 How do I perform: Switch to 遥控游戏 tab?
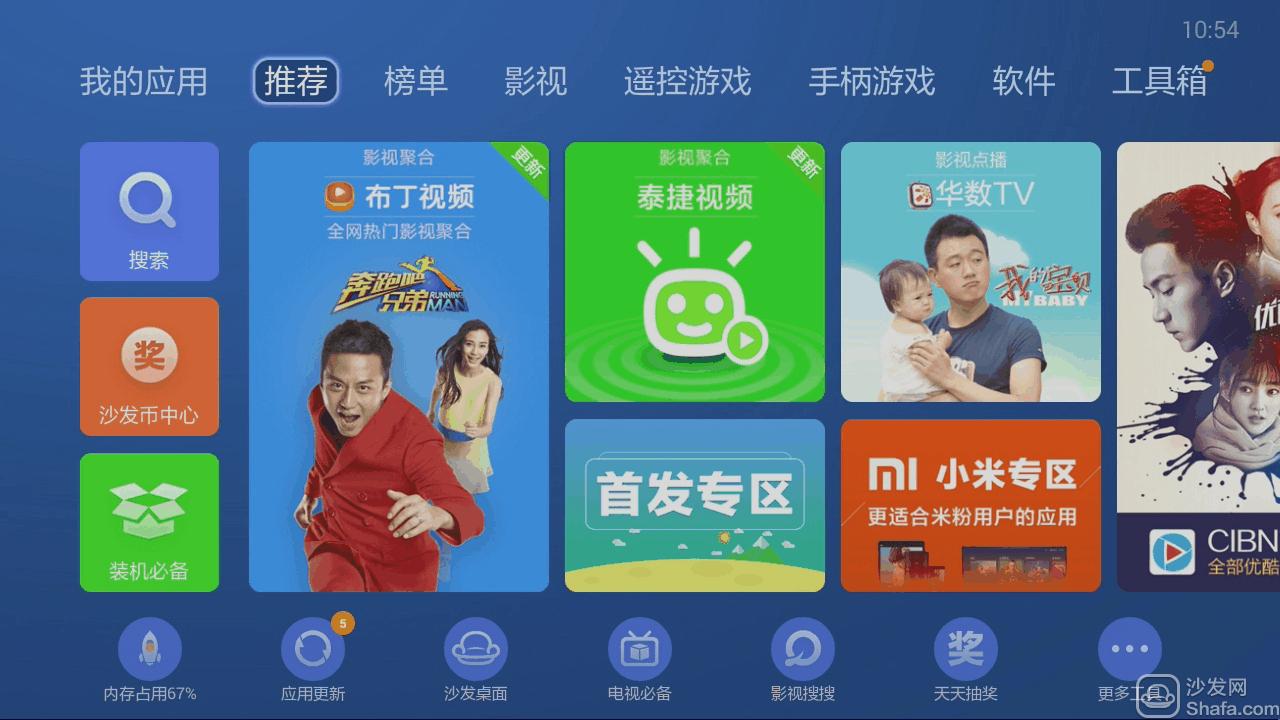tap(687, 81)
